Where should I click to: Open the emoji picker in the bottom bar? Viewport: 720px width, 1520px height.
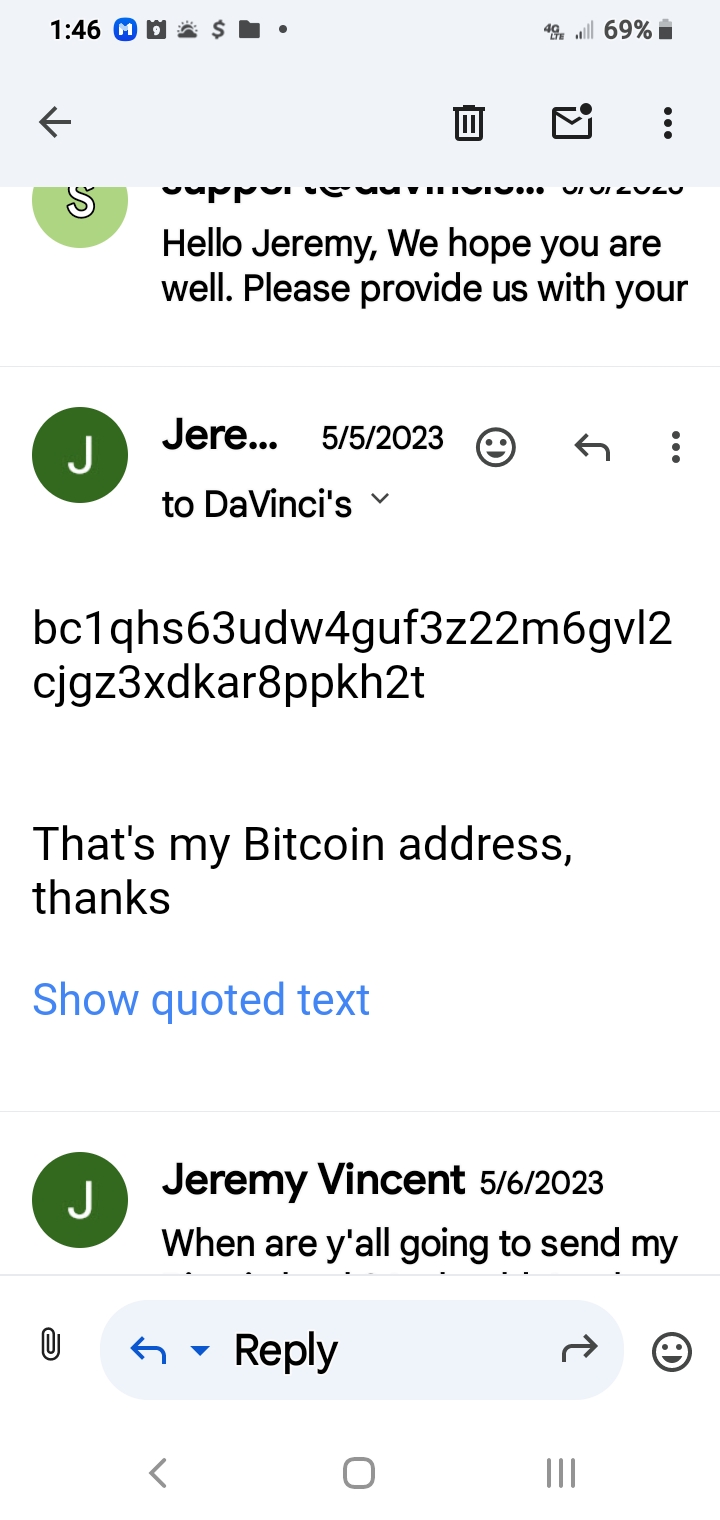coord(672,1352)
